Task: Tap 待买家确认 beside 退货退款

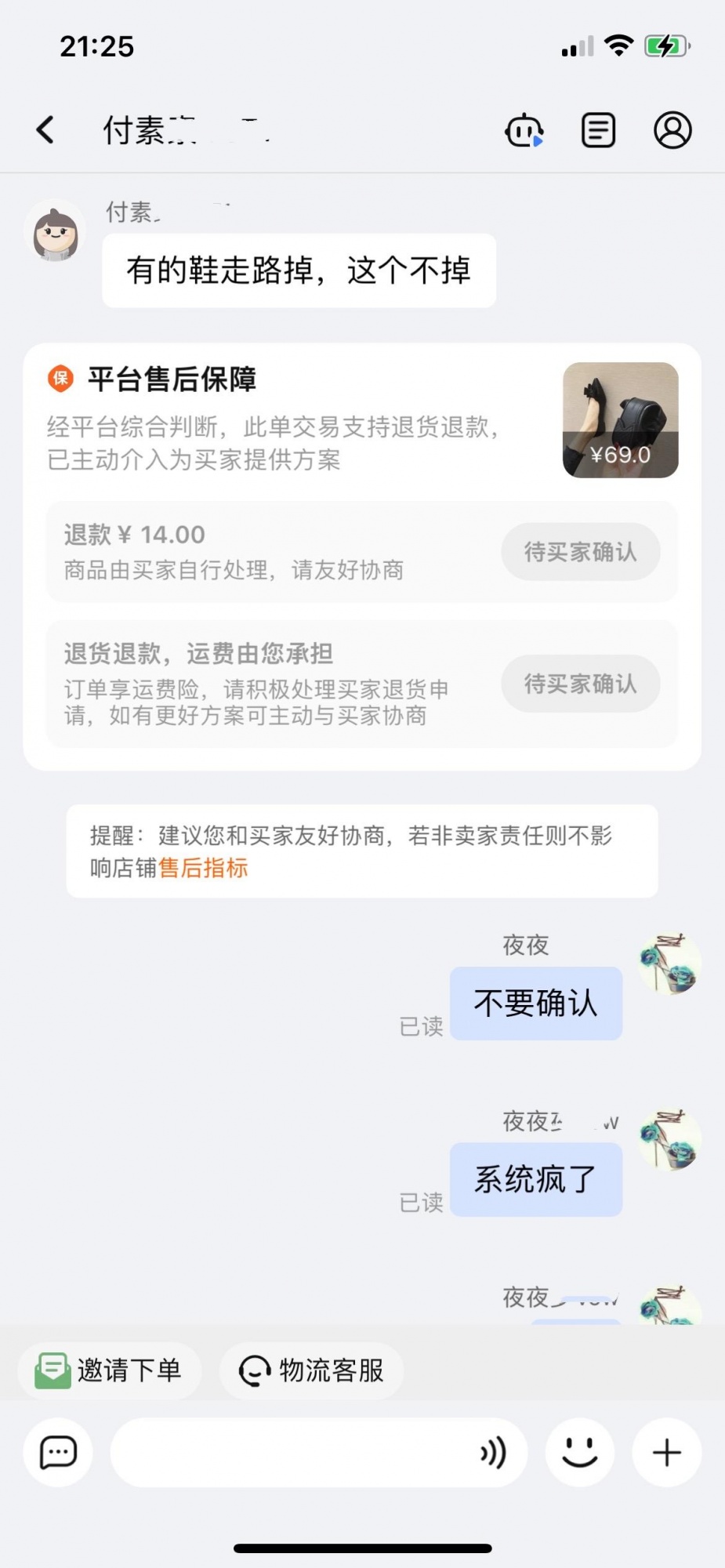Action: pos(580,684)
